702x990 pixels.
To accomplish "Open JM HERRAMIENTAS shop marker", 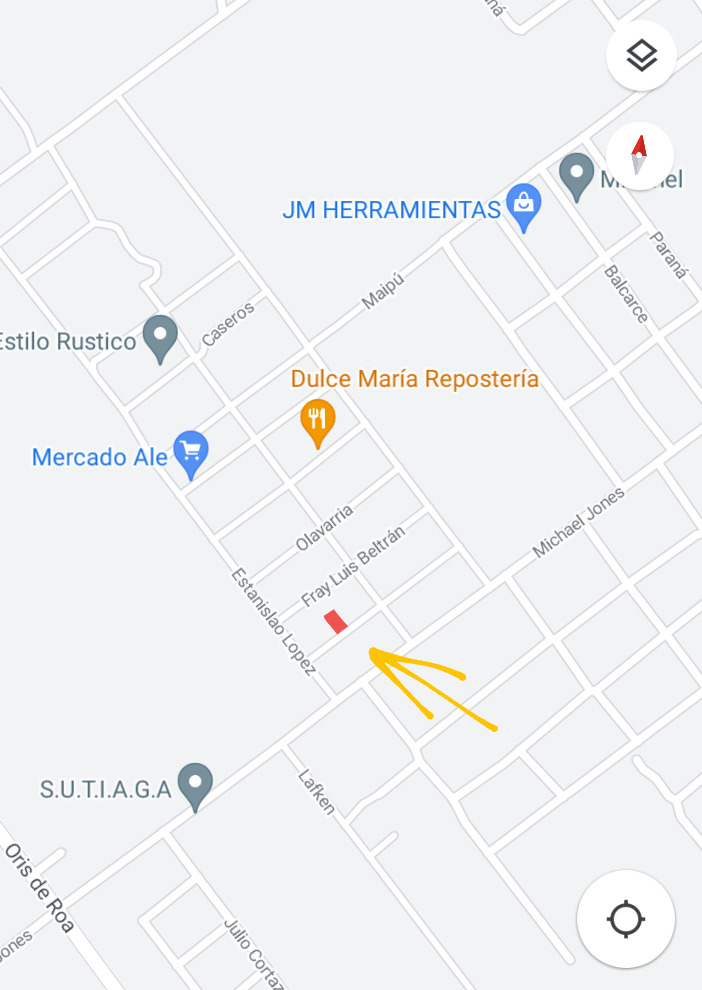I will pos(523,206).
